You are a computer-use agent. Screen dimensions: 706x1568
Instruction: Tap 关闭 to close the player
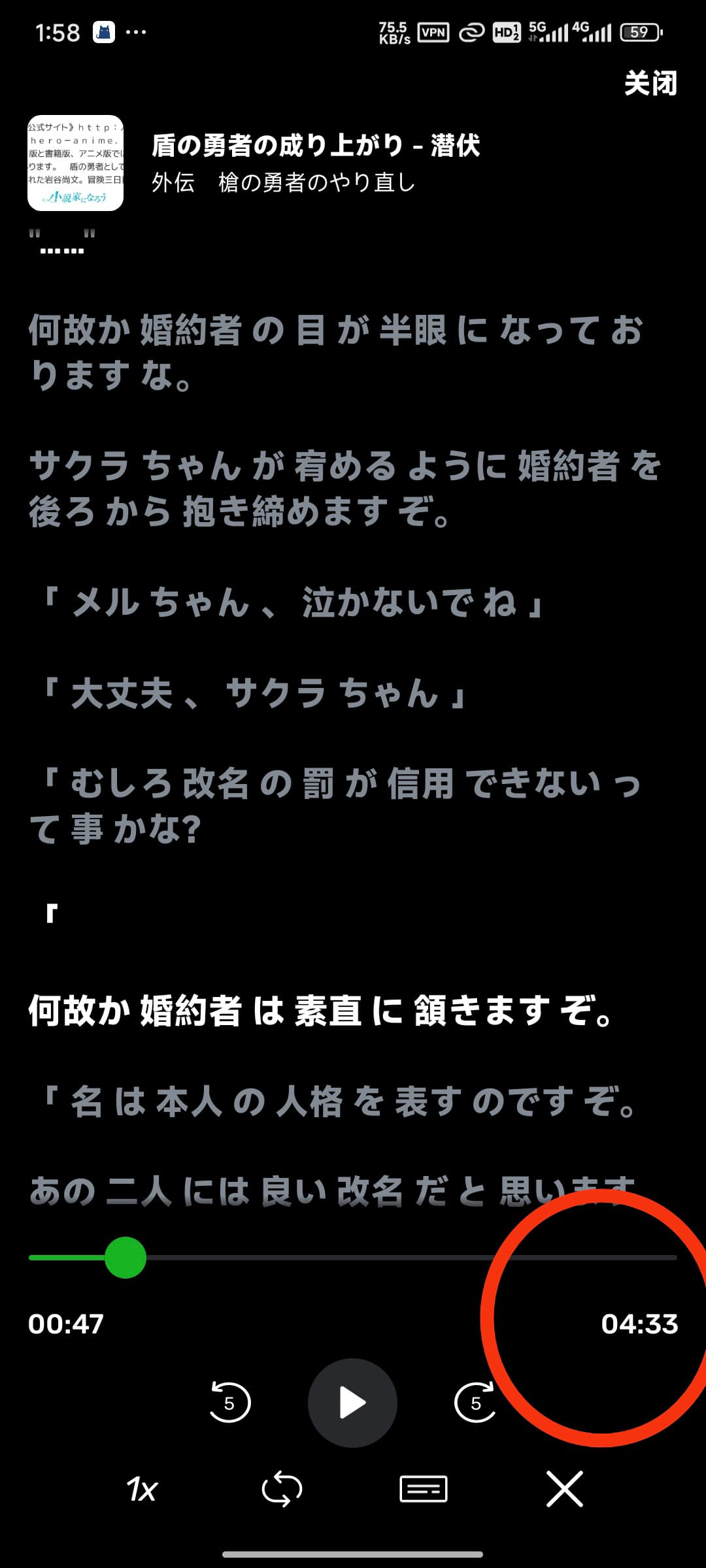(x=650, y=84)
